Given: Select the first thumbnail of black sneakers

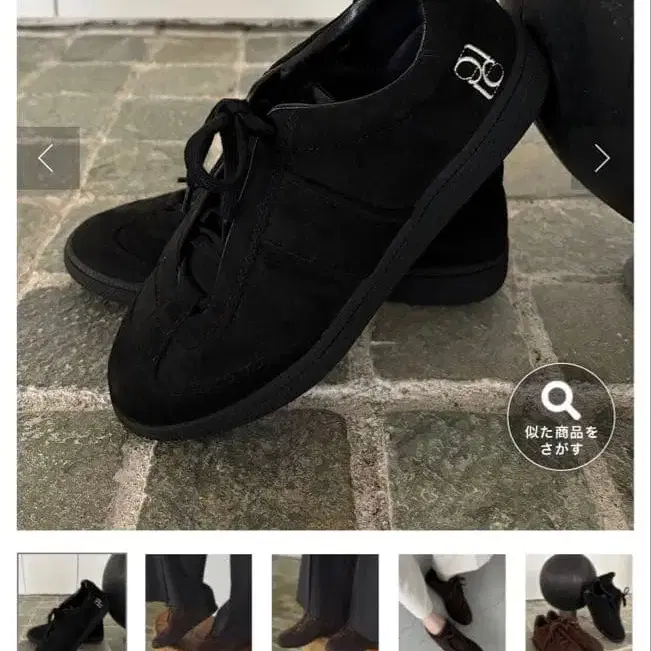Looking at the screenshot, I should (71, 602).
